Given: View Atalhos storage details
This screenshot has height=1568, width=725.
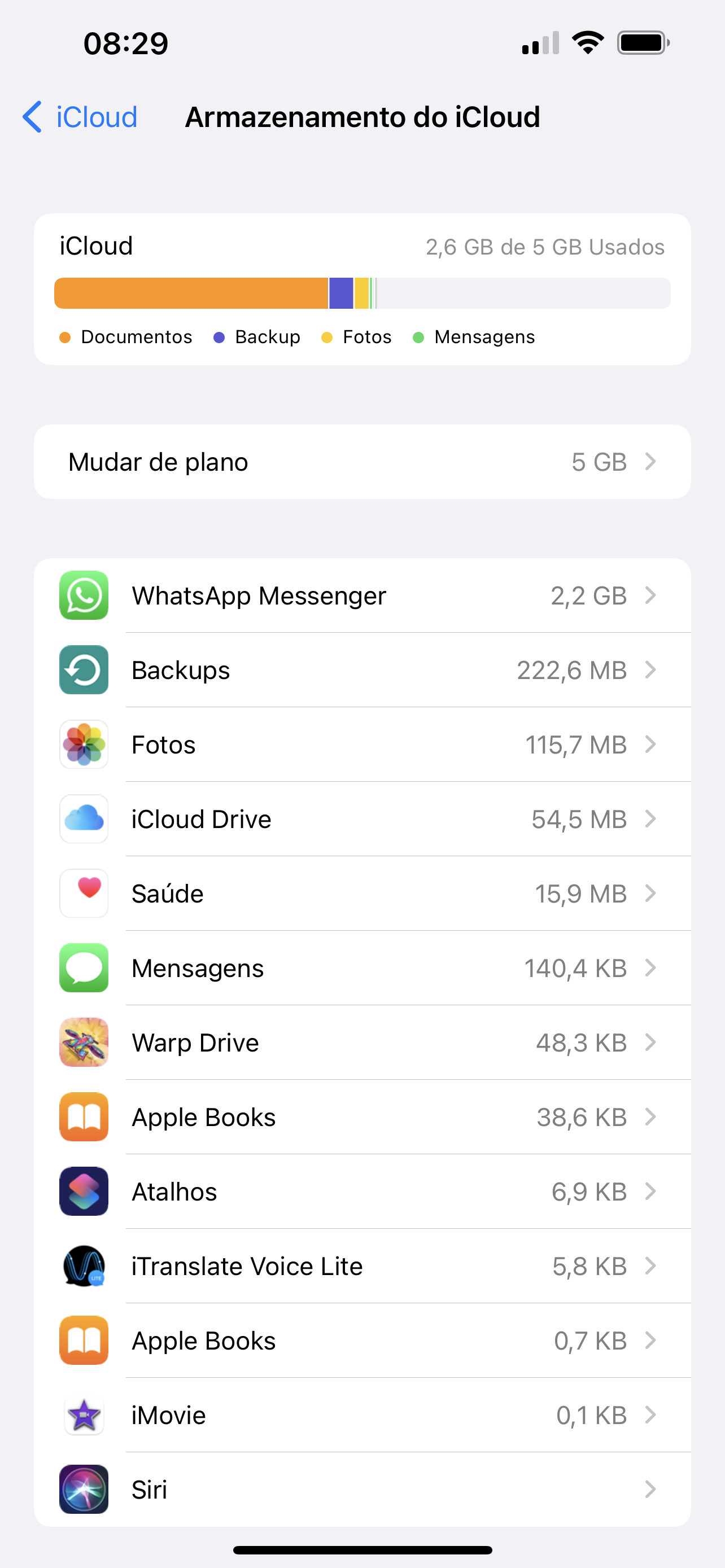Looking at the screenshot, I should click(x=362, y=1191).
